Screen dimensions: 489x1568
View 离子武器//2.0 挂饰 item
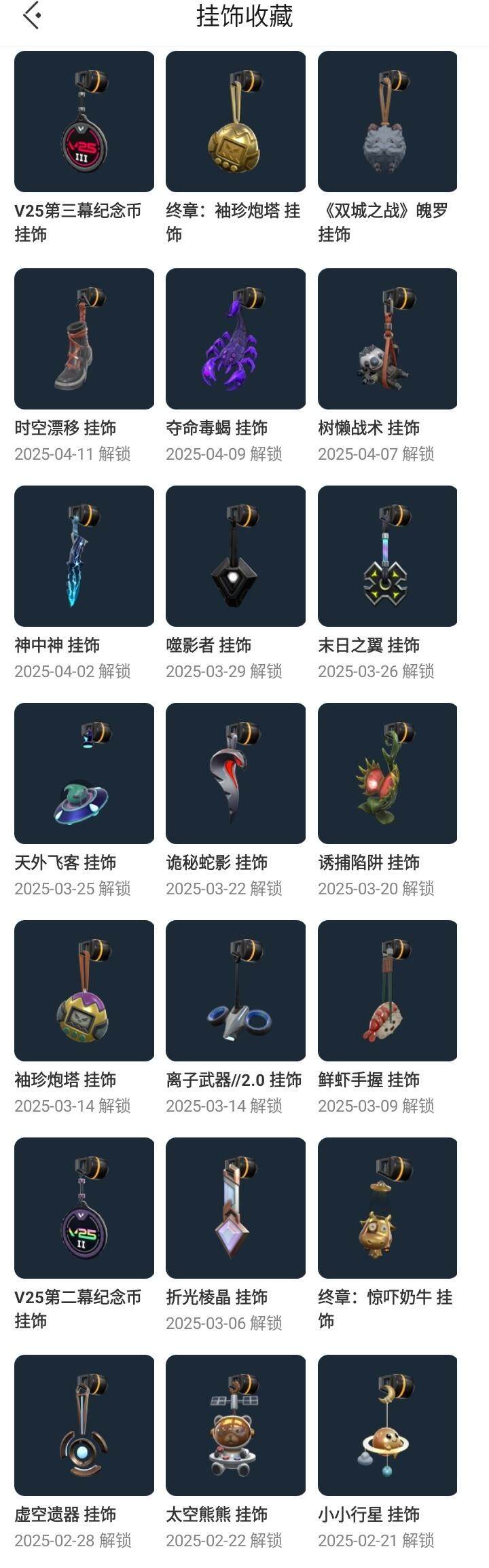236,991
